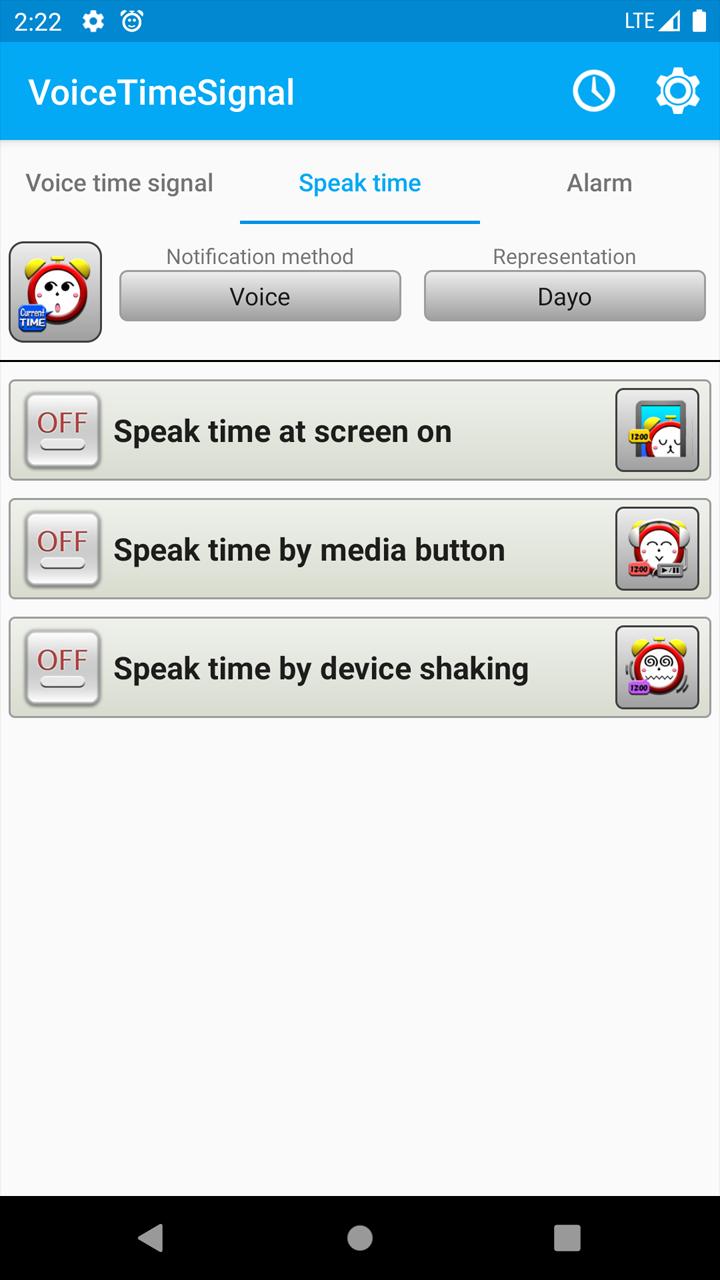720x1280 pixels.
Task: Open the Alarm tab
Action: pos(599,183)
